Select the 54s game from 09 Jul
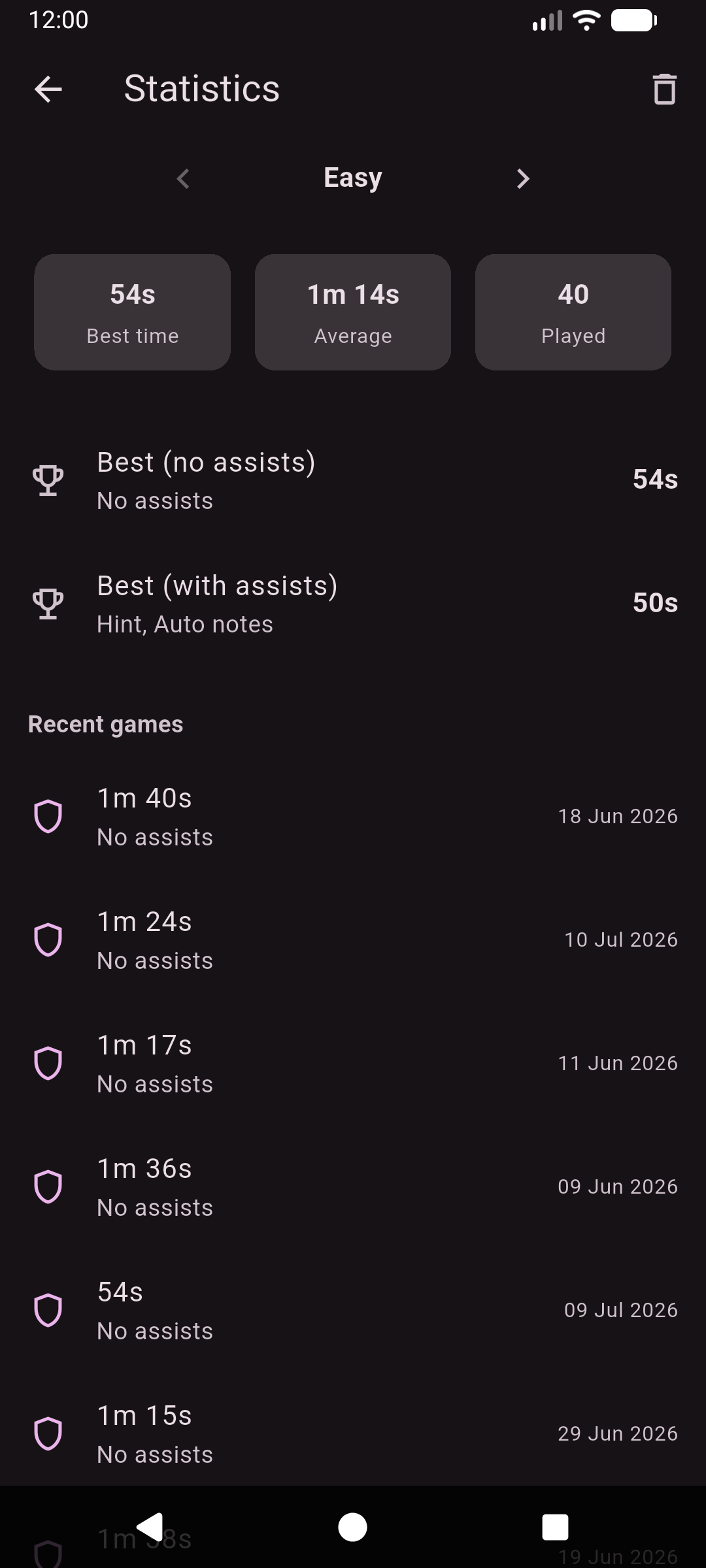Viewport: 706px width, 1568px height. (x=353, y=1311)
